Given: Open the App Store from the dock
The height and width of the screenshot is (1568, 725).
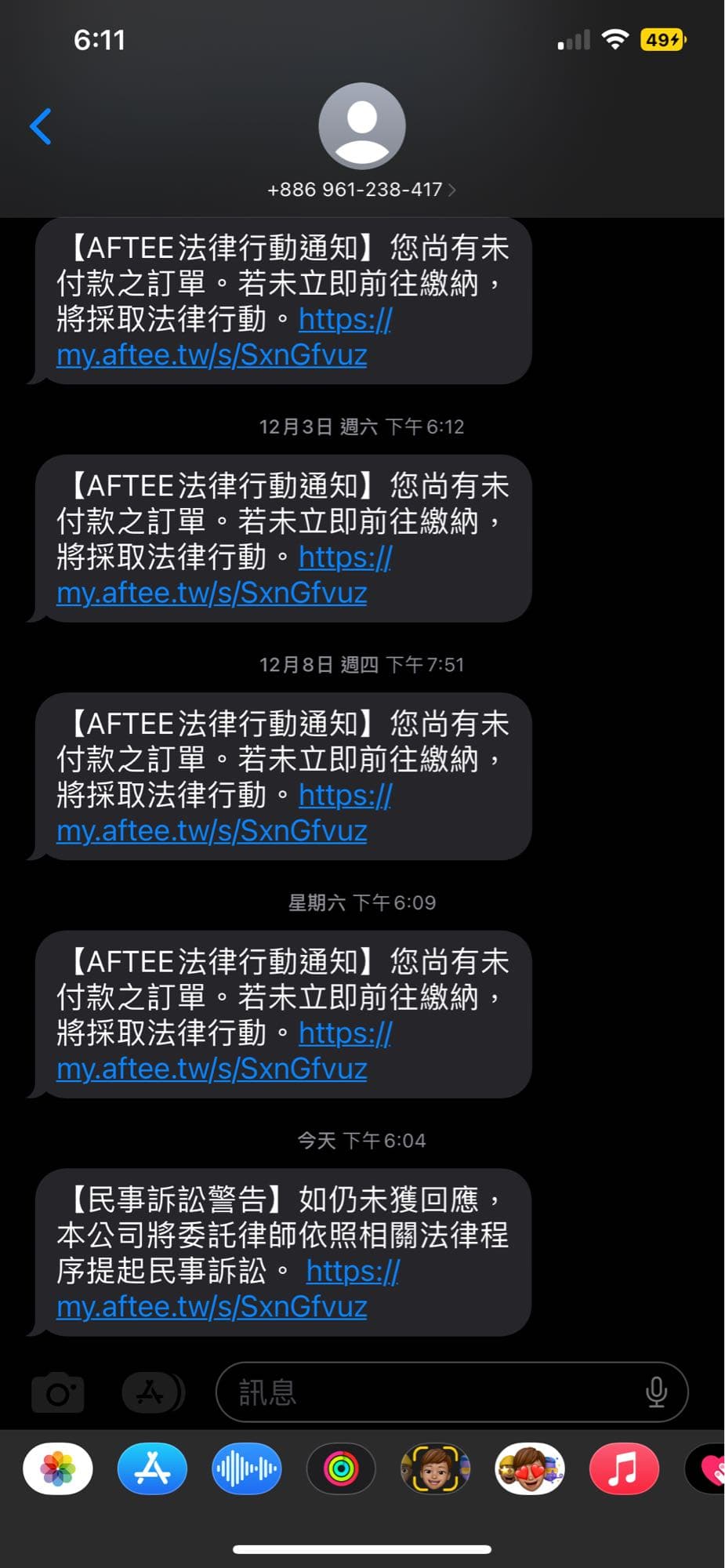Looking at the screenshot, I should point(151,1468).
